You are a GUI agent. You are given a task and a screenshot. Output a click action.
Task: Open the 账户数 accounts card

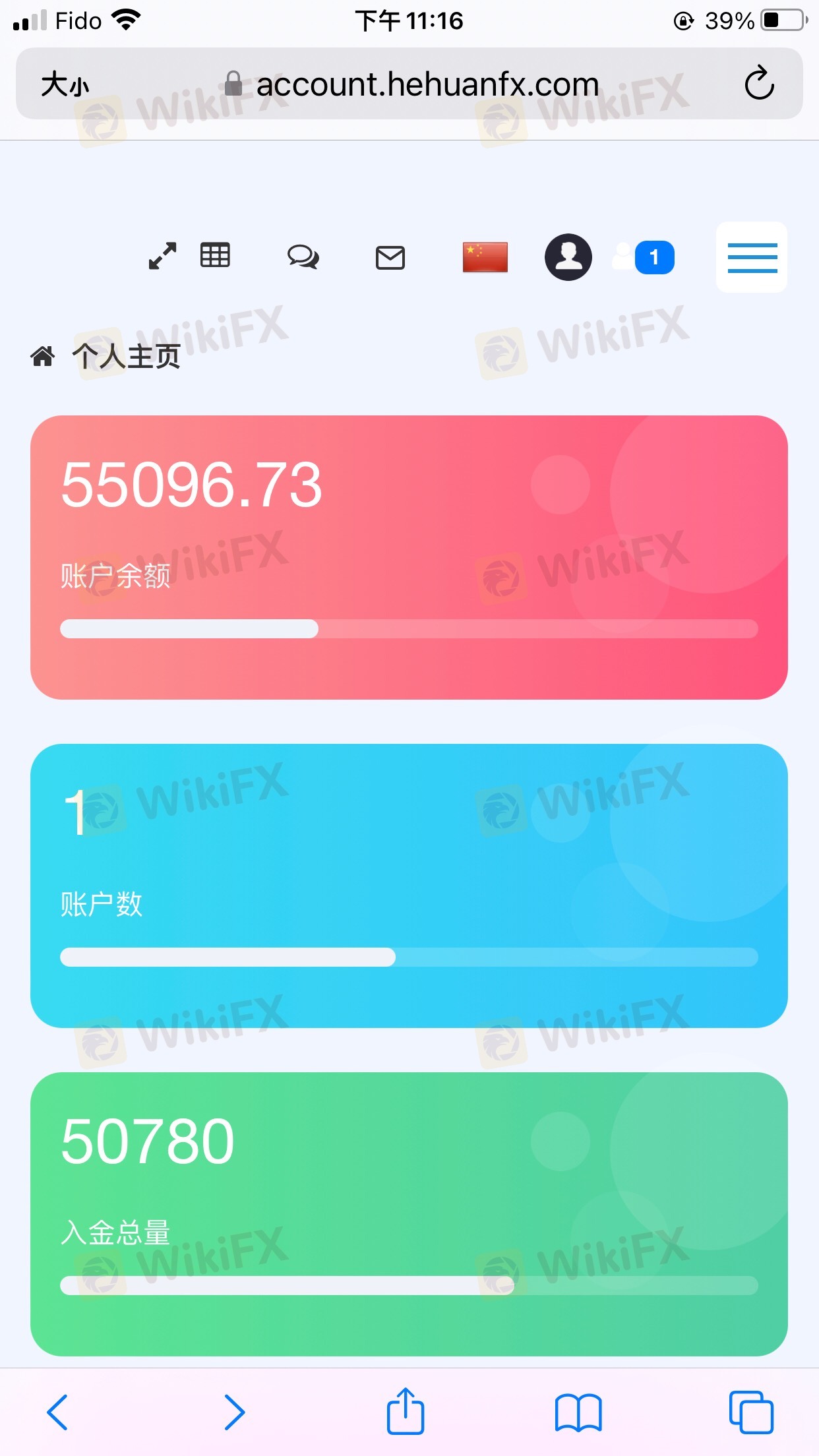[409, 886]
